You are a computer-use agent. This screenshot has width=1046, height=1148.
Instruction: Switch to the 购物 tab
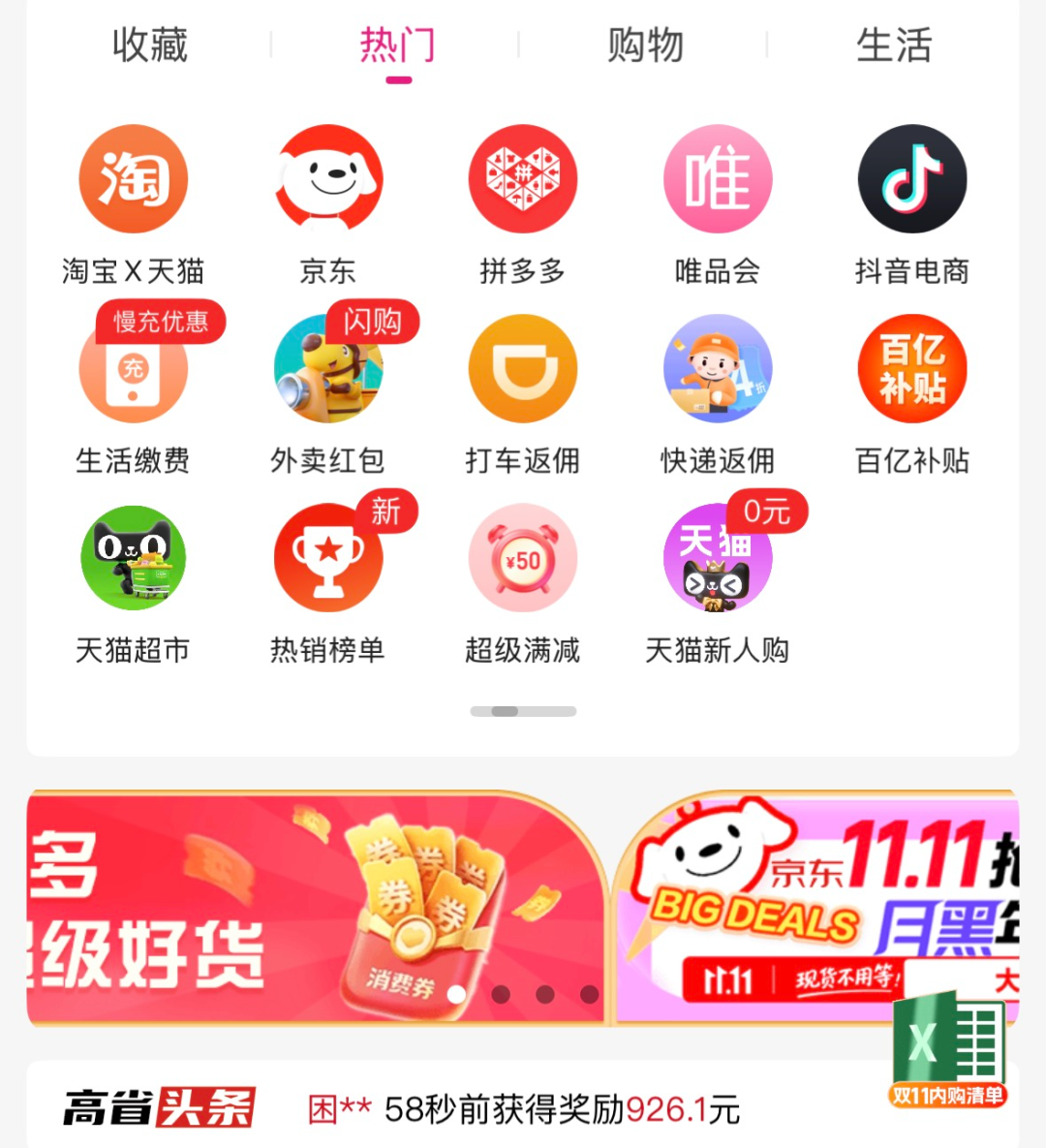tap(647, 47)
